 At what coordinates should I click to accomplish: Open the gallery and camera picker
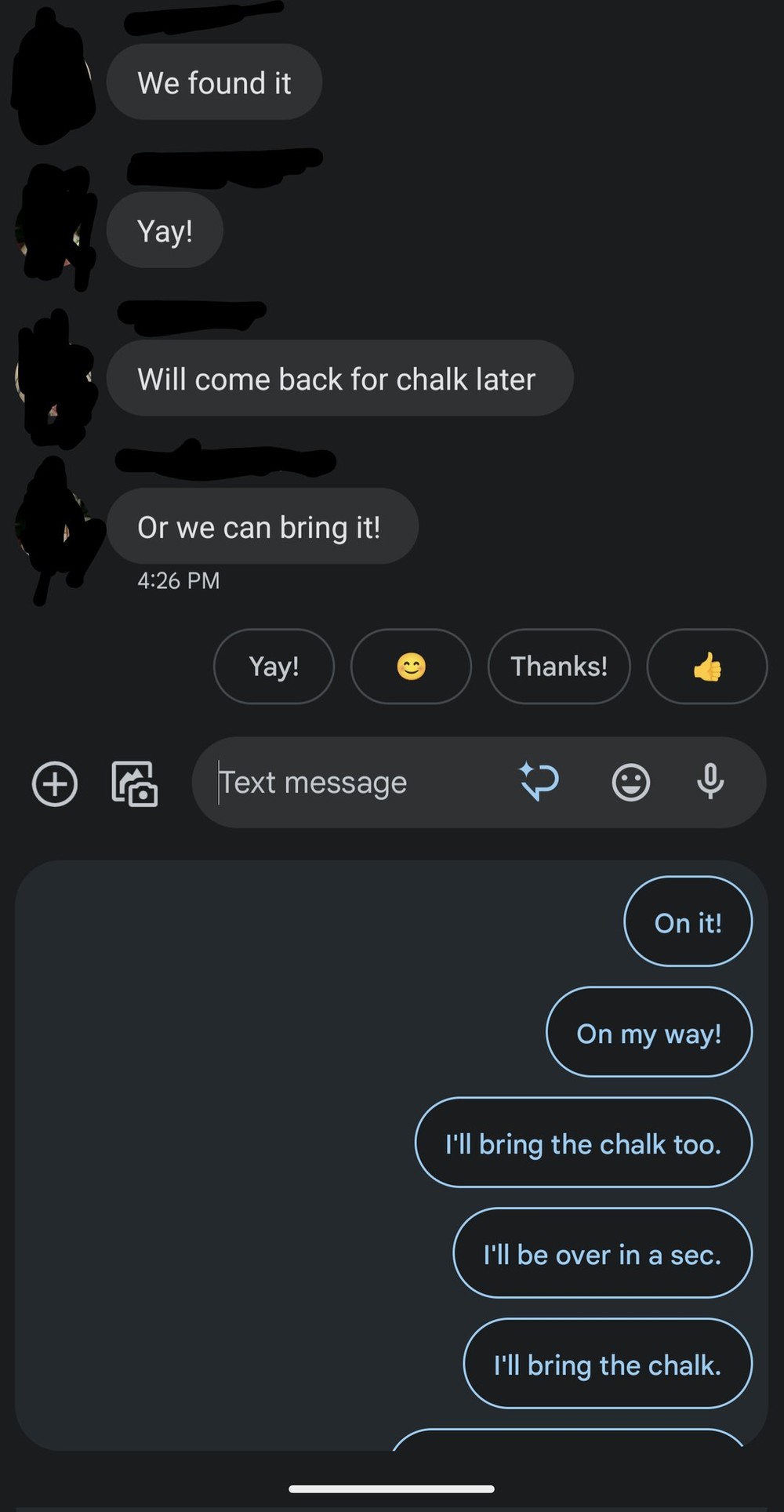pos(135,783)
